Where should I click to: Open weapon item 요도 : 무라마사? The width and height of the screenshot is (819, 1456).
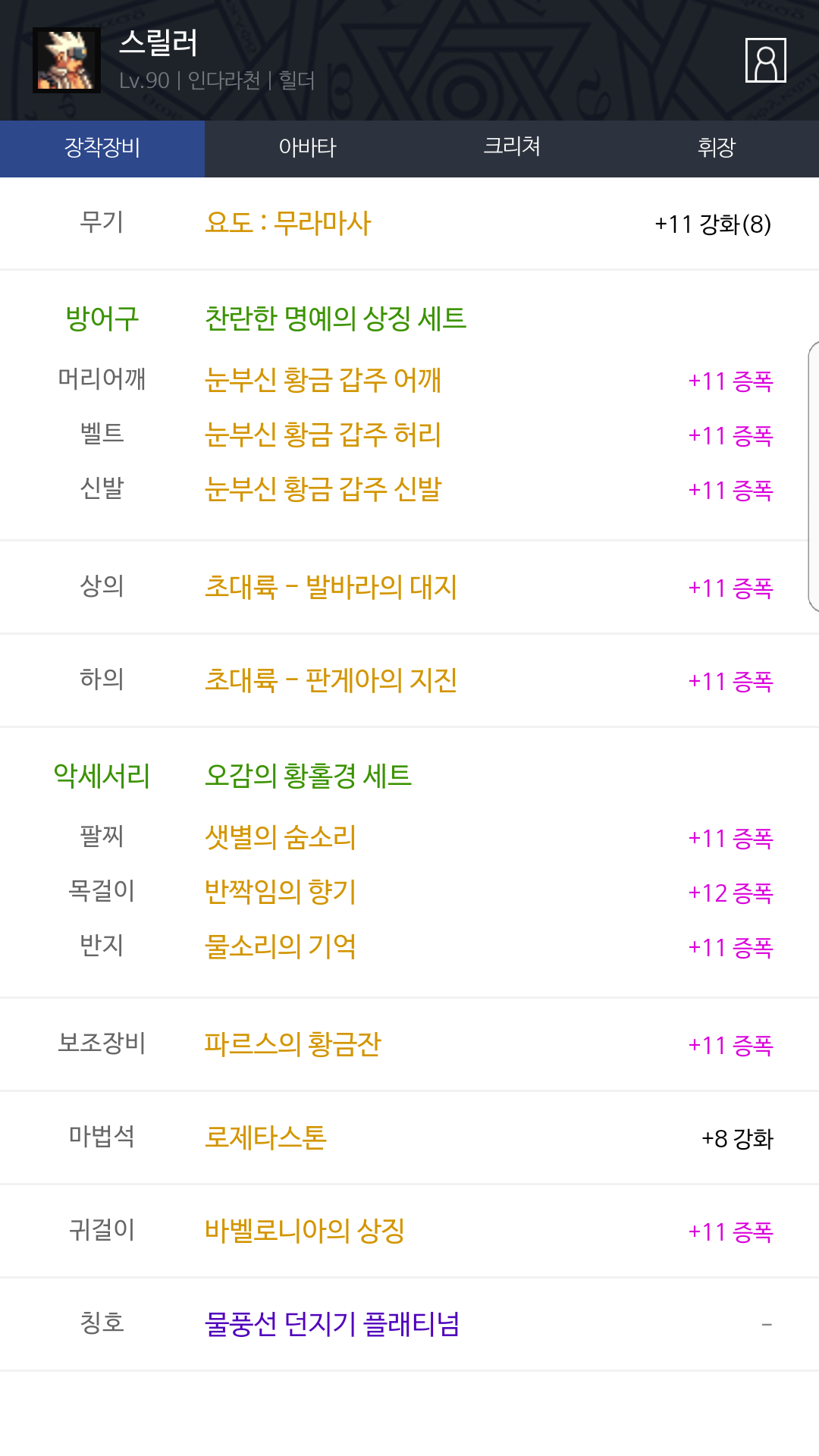click(288, 224)
